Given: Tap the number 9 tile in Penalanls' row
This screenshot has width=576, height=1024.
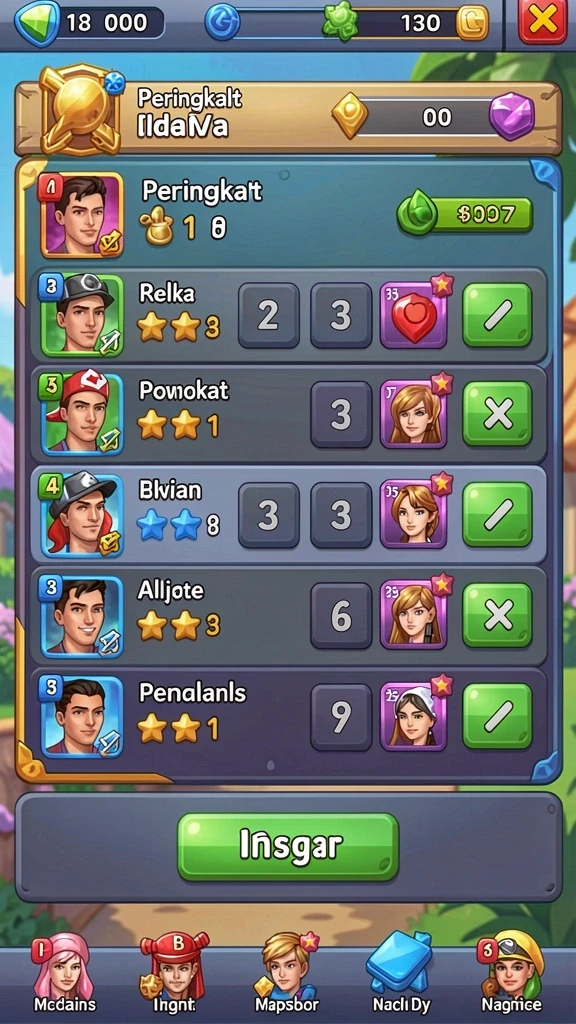Looking at the screenshot, I should coord(341,716).
